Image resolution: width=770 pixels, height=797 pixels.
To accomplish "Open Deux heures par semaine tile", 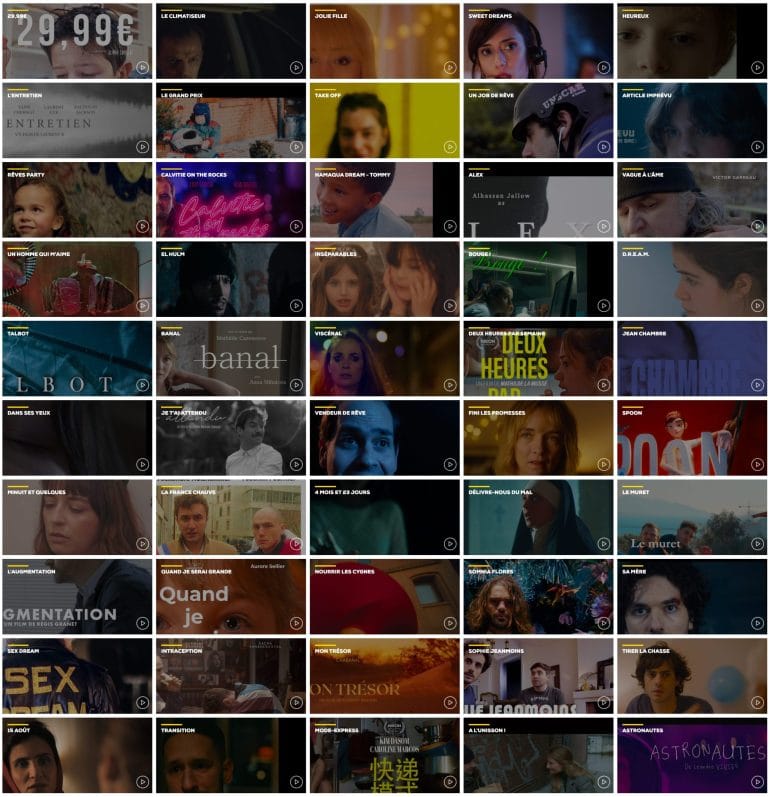I will pos(538,359).
